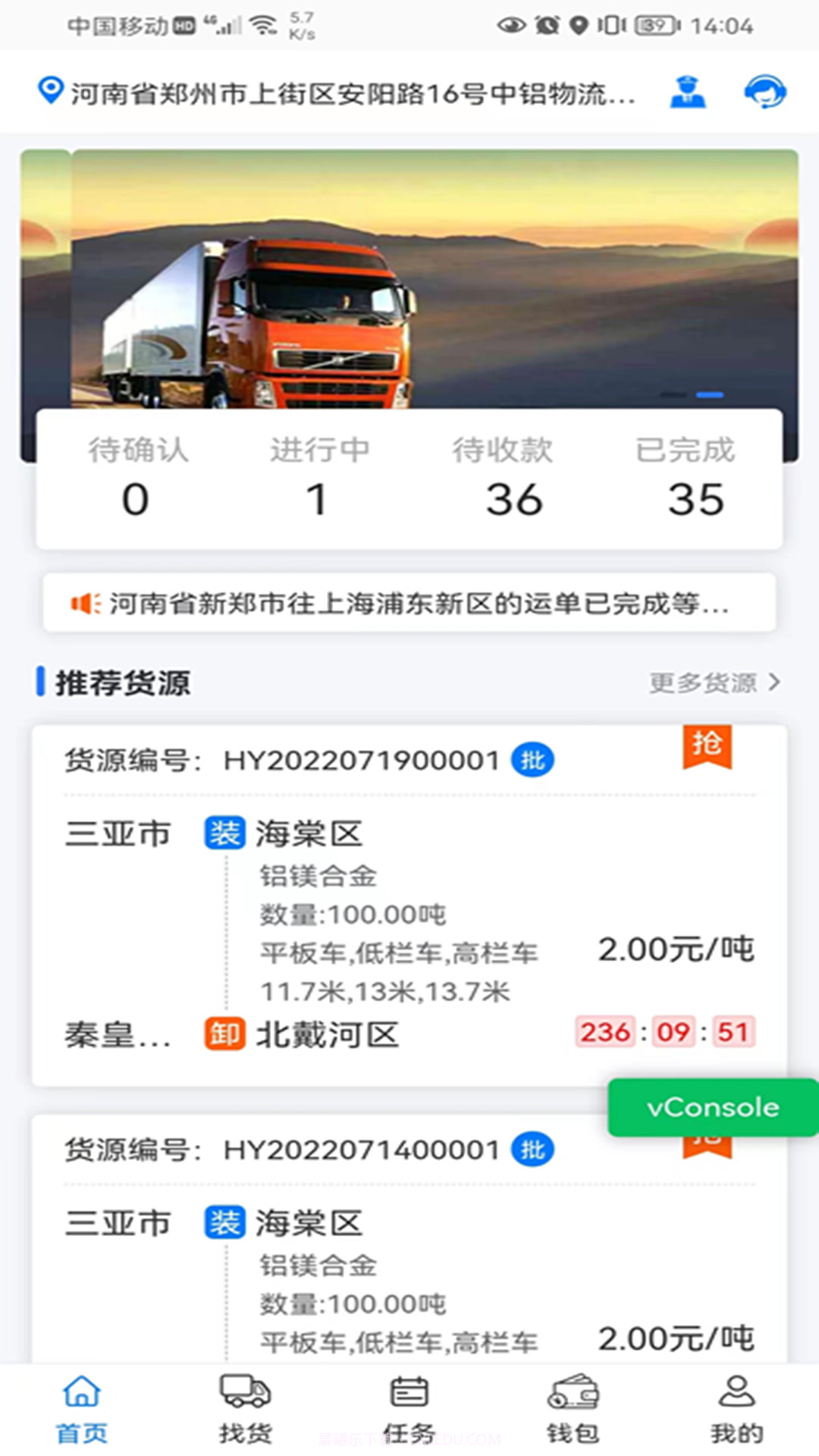Open the vConsole debug panel
Screen dimensions: 819x1456
pyautogui.click(x=711, y=1107)
